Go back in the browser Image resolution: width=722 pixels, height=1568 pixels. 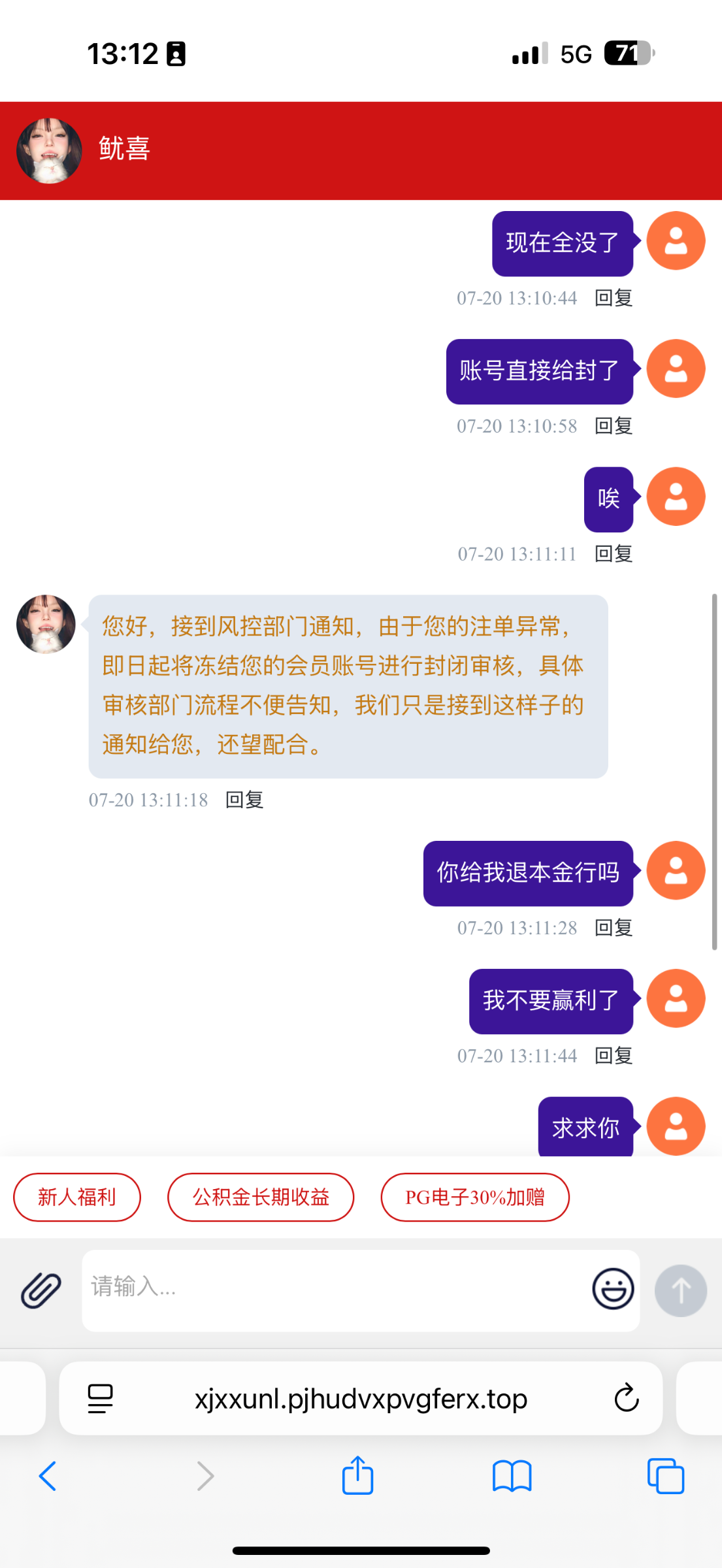48,1476
